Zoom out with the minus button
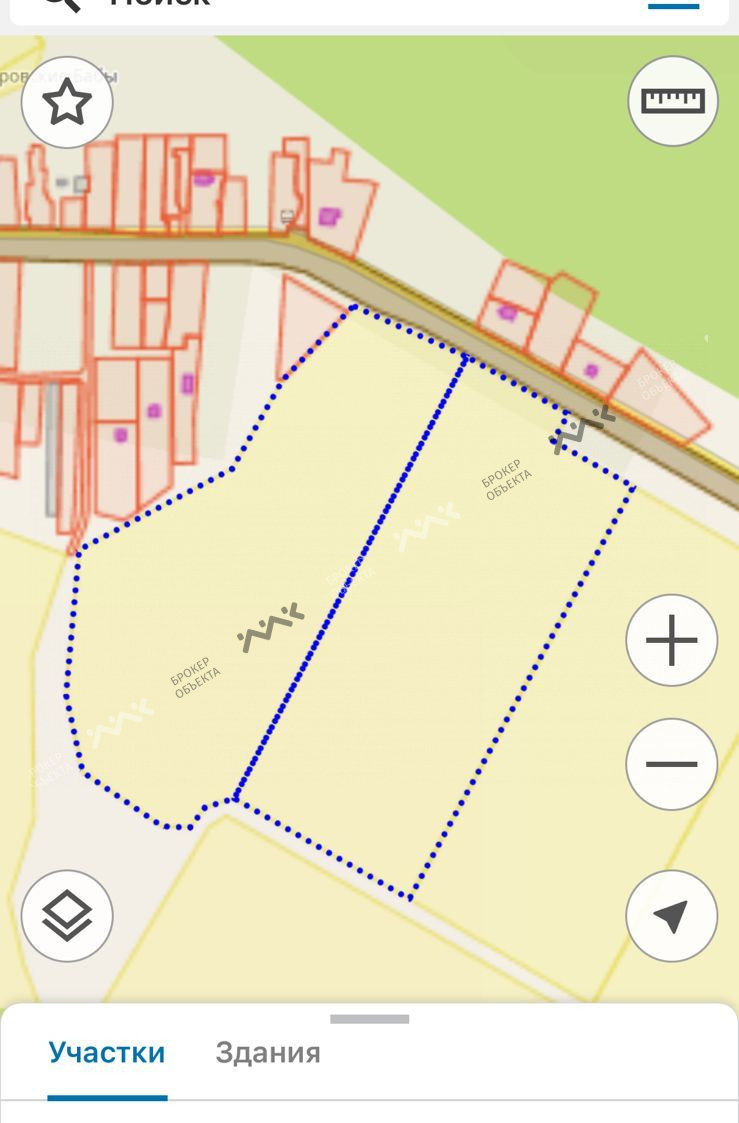 tap(672, 764)
